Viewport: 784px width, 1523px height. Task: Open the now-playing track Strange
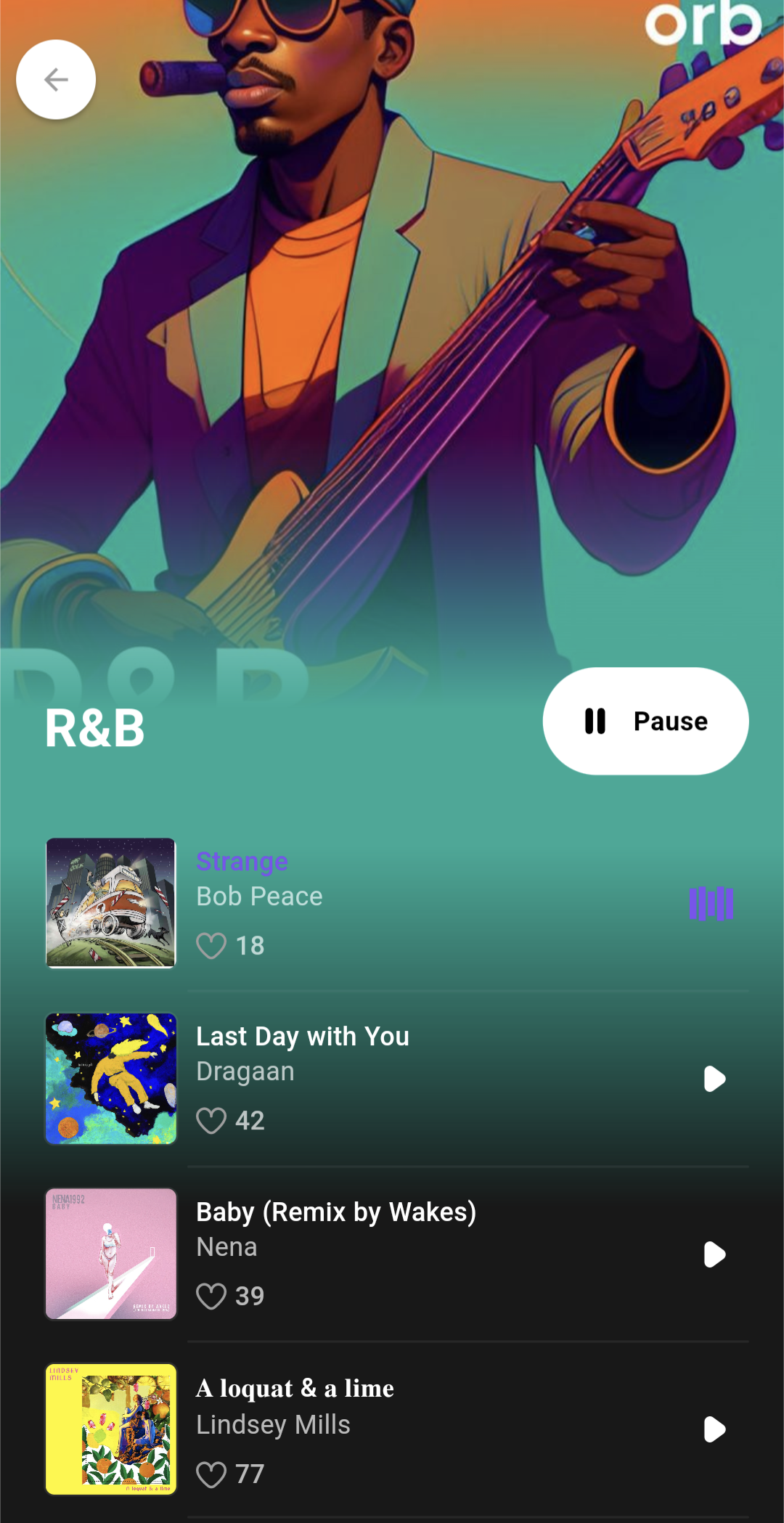click(x=242, y=862)
